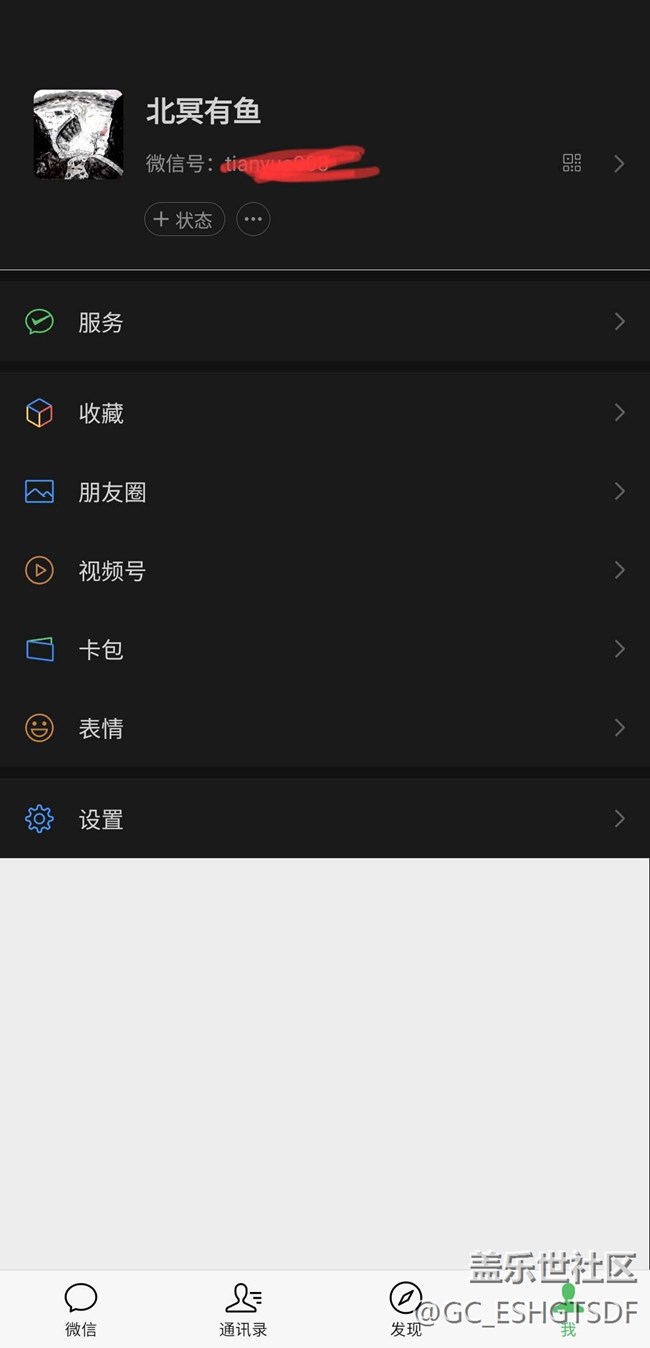
Task: Switch to the 微信 chats tab
Action: pyautogui.click(x=81, y=1309)
